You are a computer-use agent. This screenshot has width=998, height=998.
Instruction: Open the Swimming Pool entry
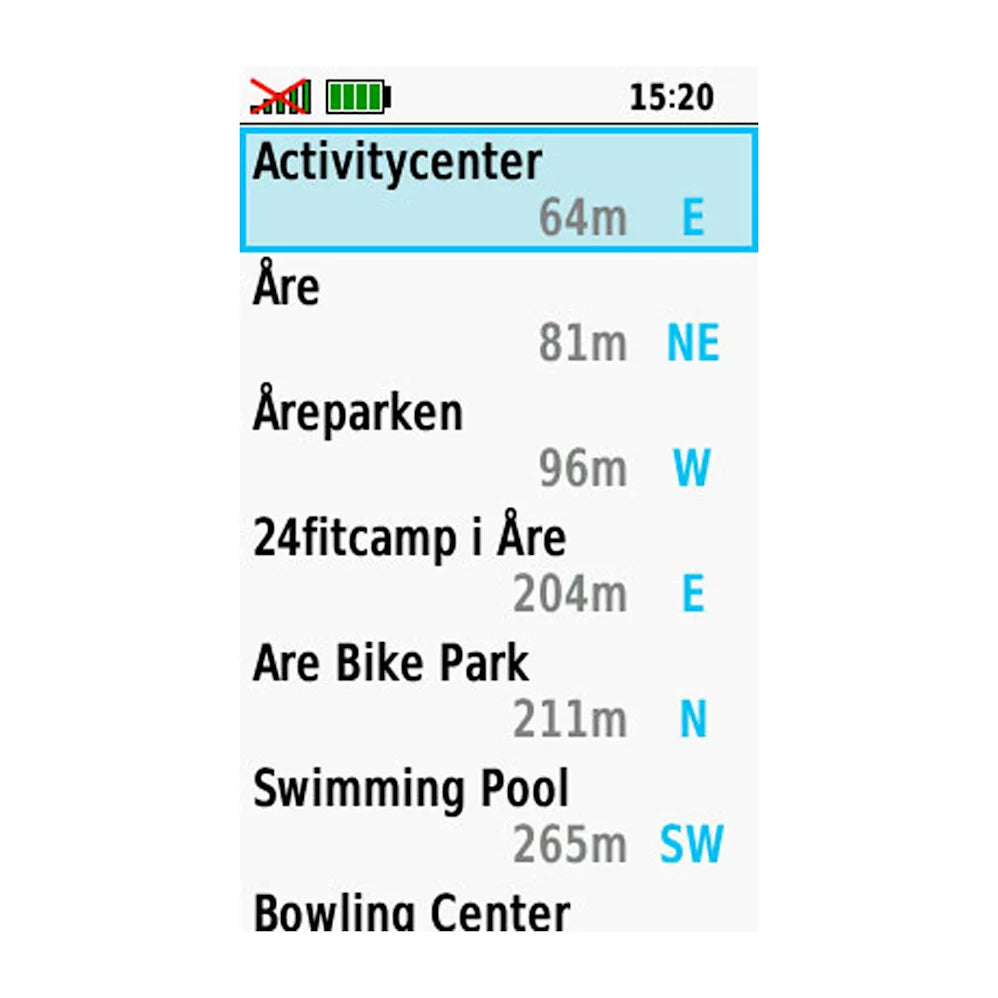[x=498, y=816]
